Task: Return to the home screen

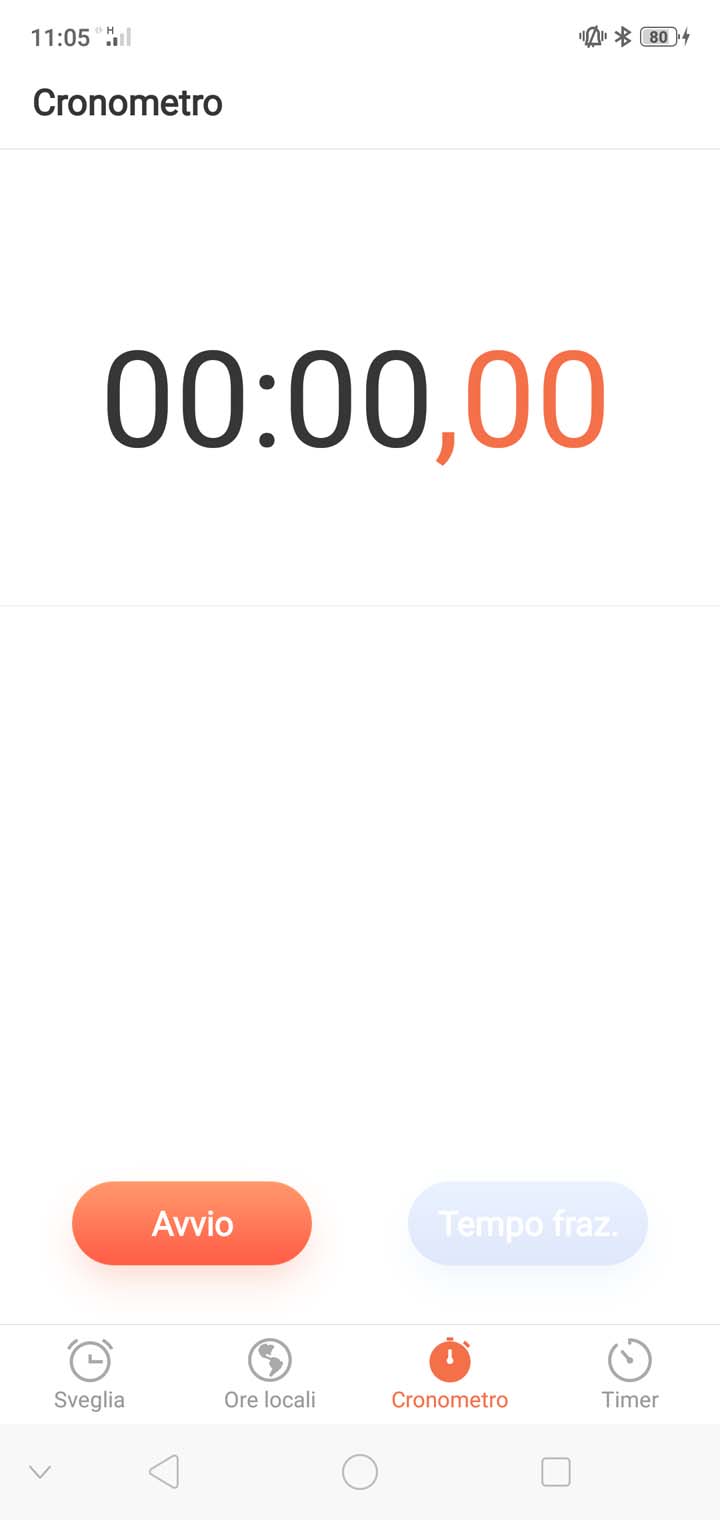Action: tap(360, 1472)
